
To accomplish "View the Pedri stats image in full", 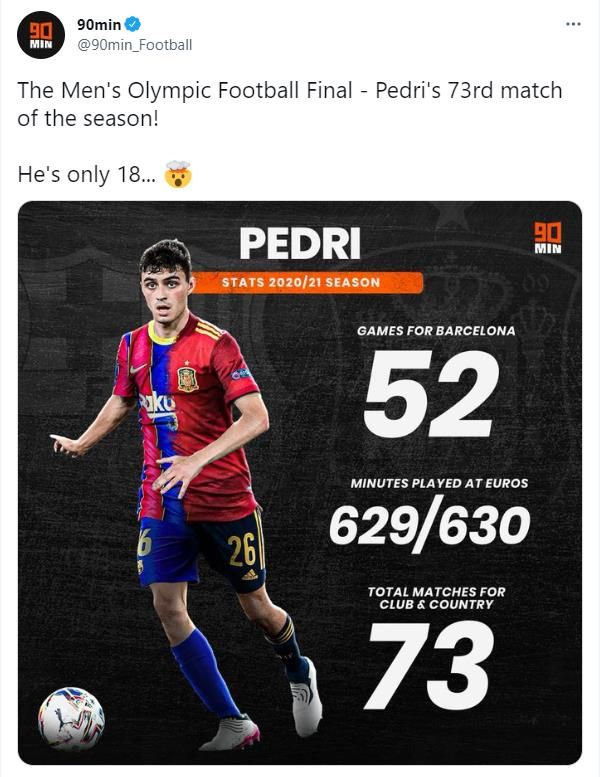I will click(x=300, y=482).
